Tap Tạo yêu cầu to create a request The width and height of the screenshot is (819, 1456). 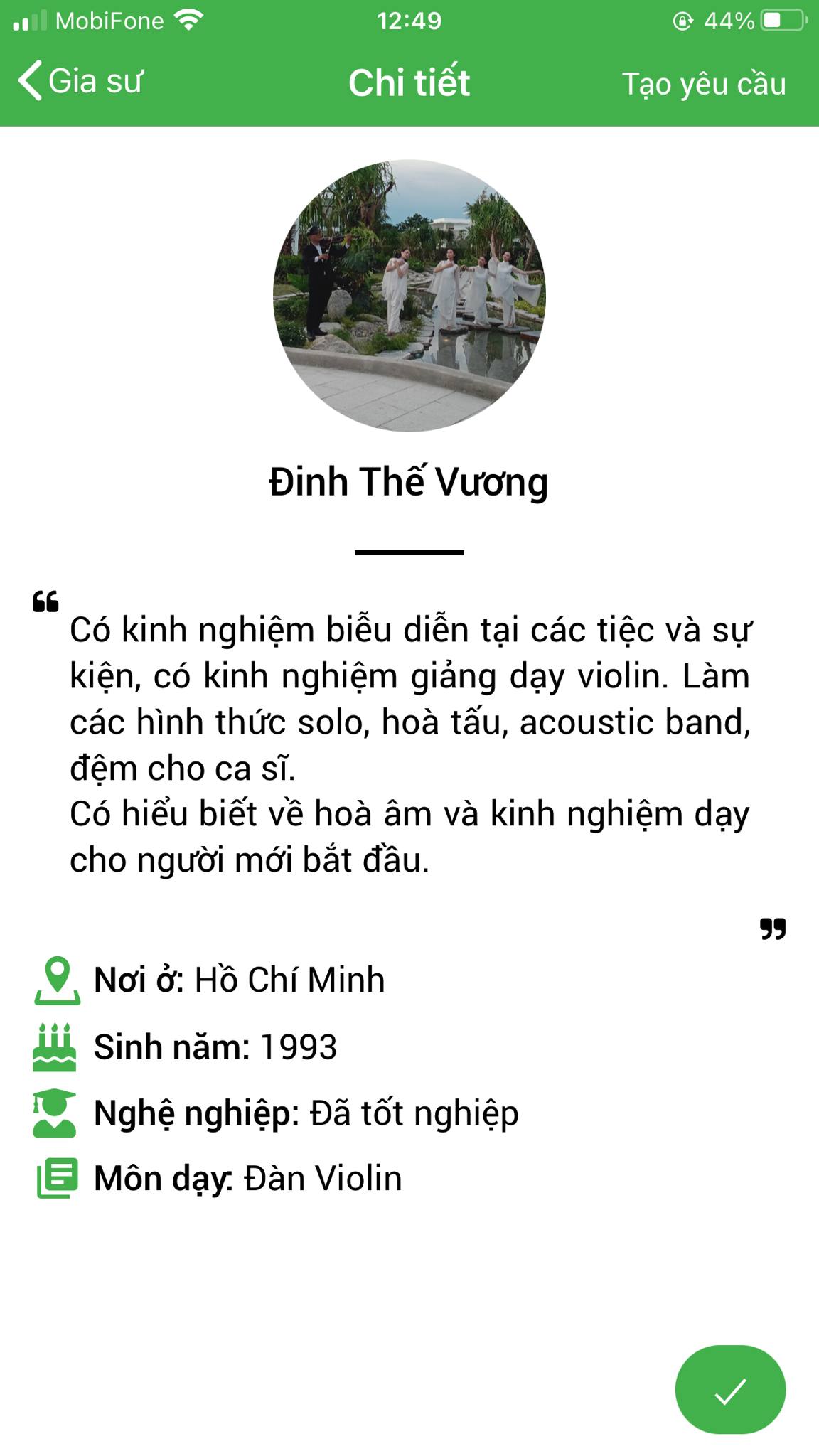pyautogui.click(x=703, y=84)
